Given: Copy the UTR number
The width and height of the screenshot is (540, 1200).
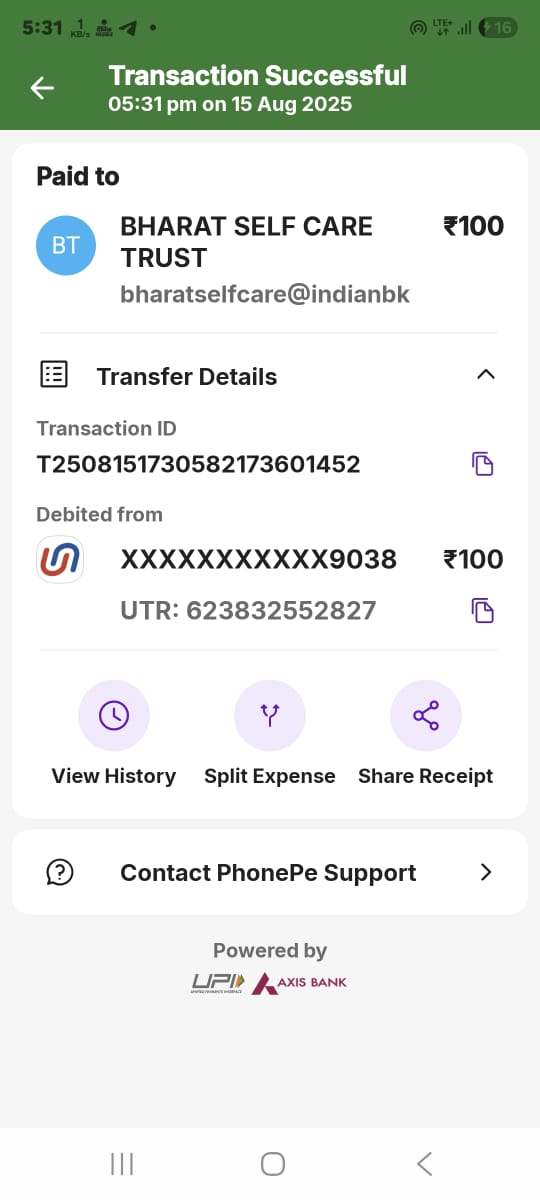Looking at the screenshot, I should (x=483, y=610).
